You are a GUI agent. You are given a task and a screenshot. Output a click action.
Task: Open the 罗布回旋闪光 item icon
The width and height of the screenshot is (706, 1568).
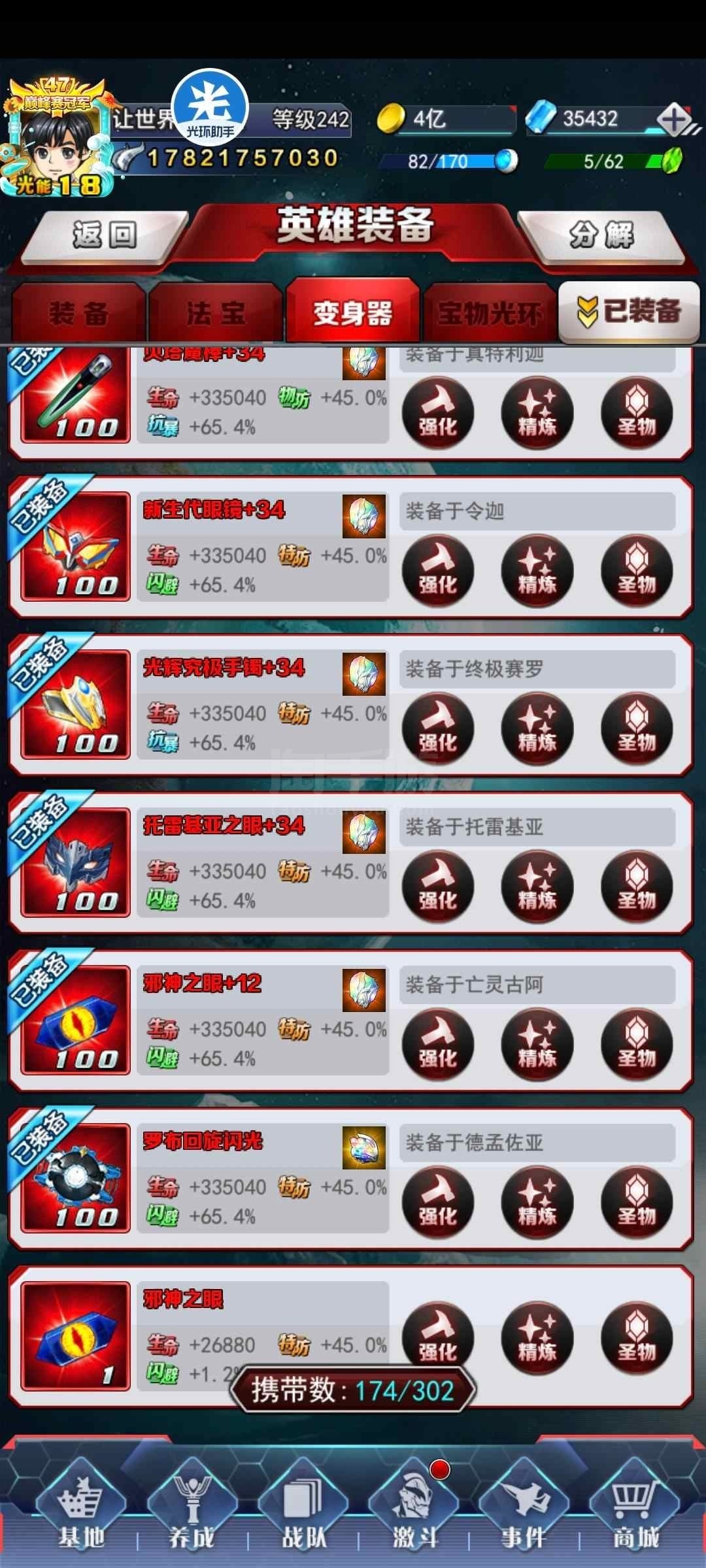point(76,1177)
